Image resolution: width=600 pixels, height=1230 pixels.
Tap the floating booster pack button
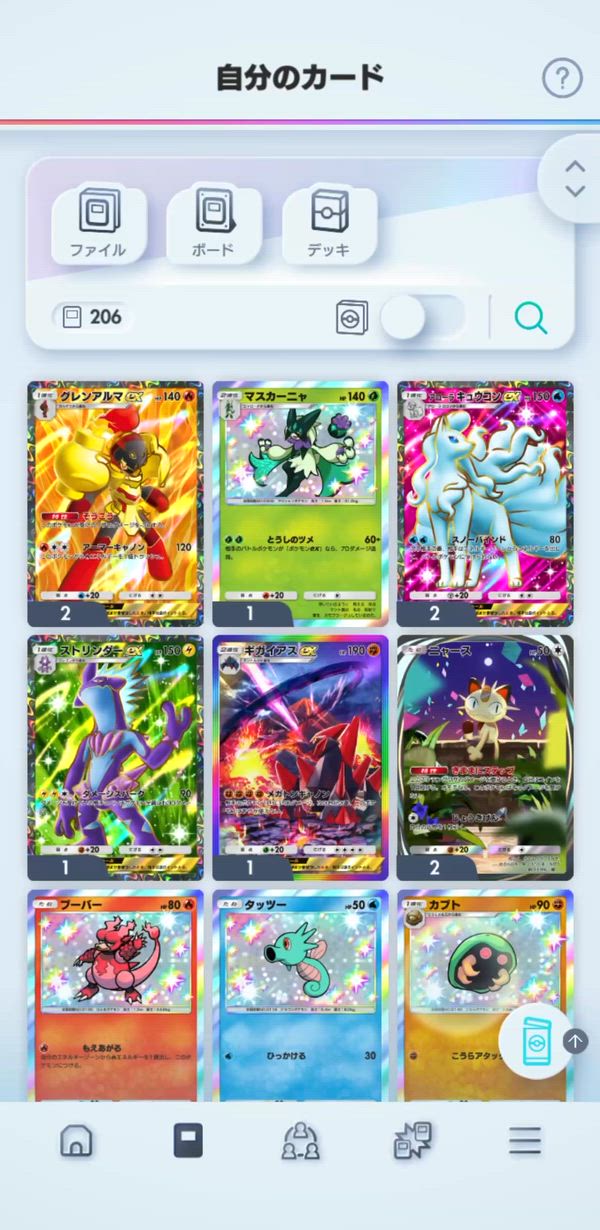click(535, 1040)
